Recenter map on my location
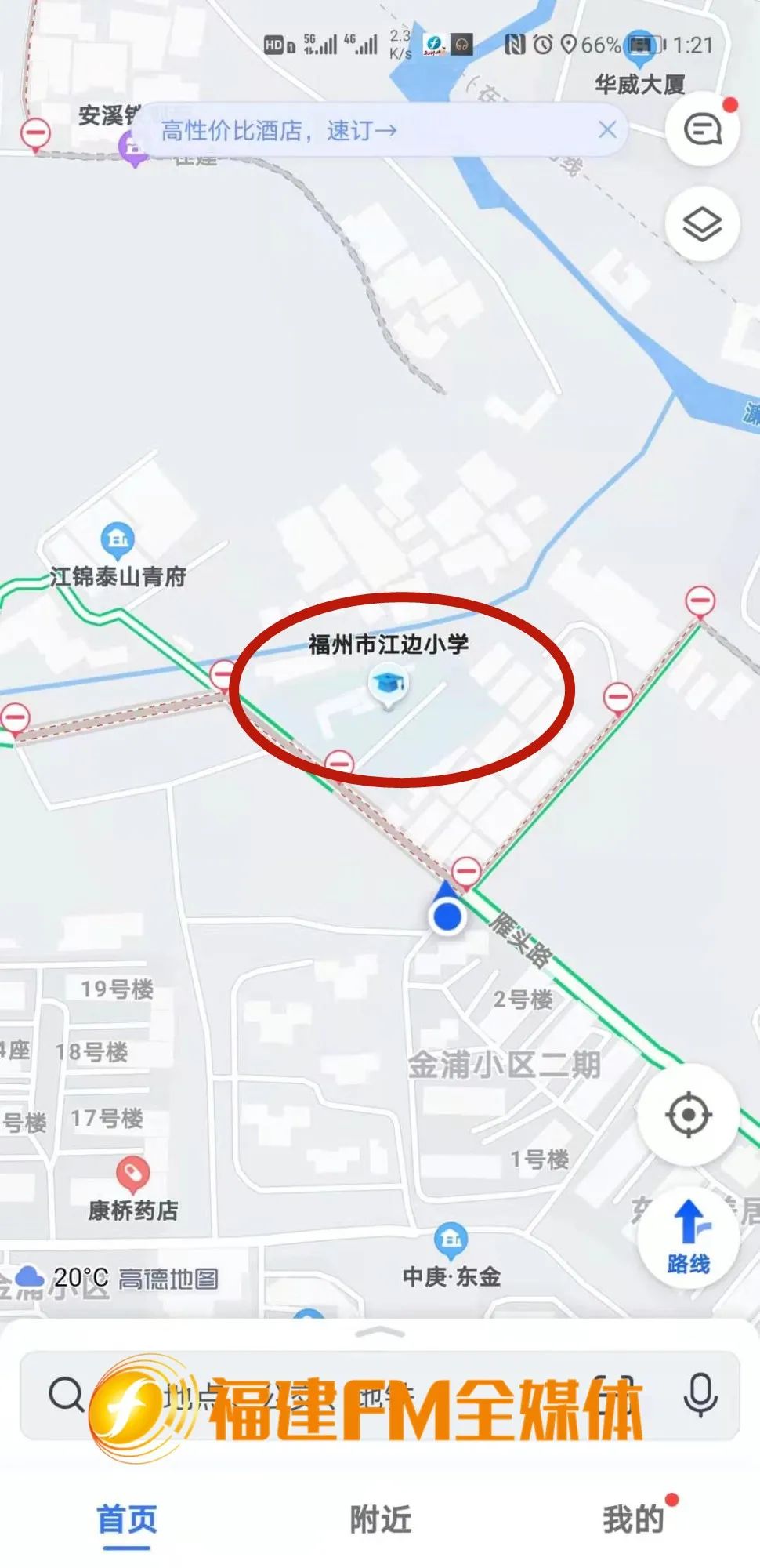 point(688,1114)
